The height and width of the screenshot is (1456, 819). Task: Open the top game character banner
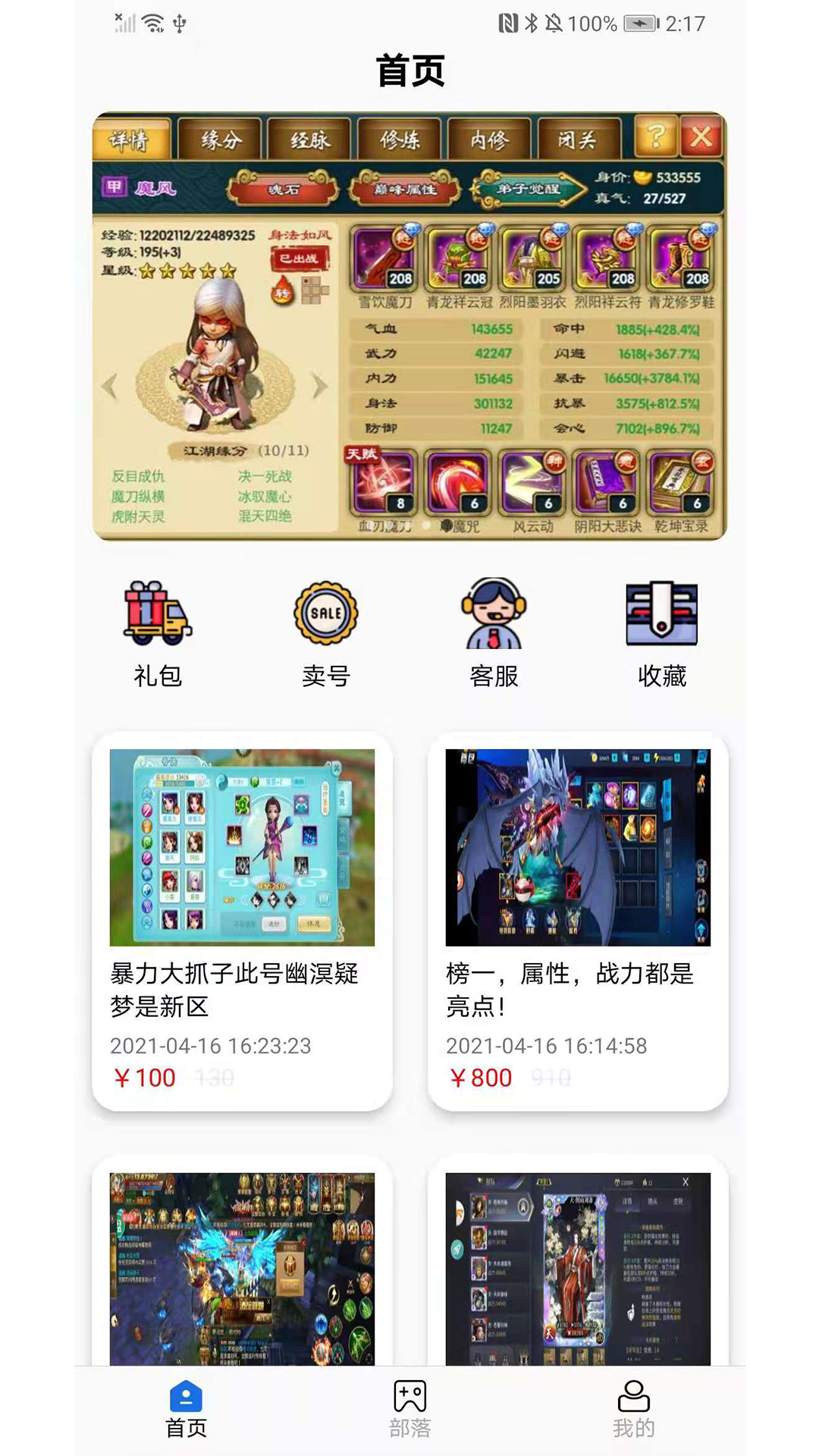(x=409, y=326)
